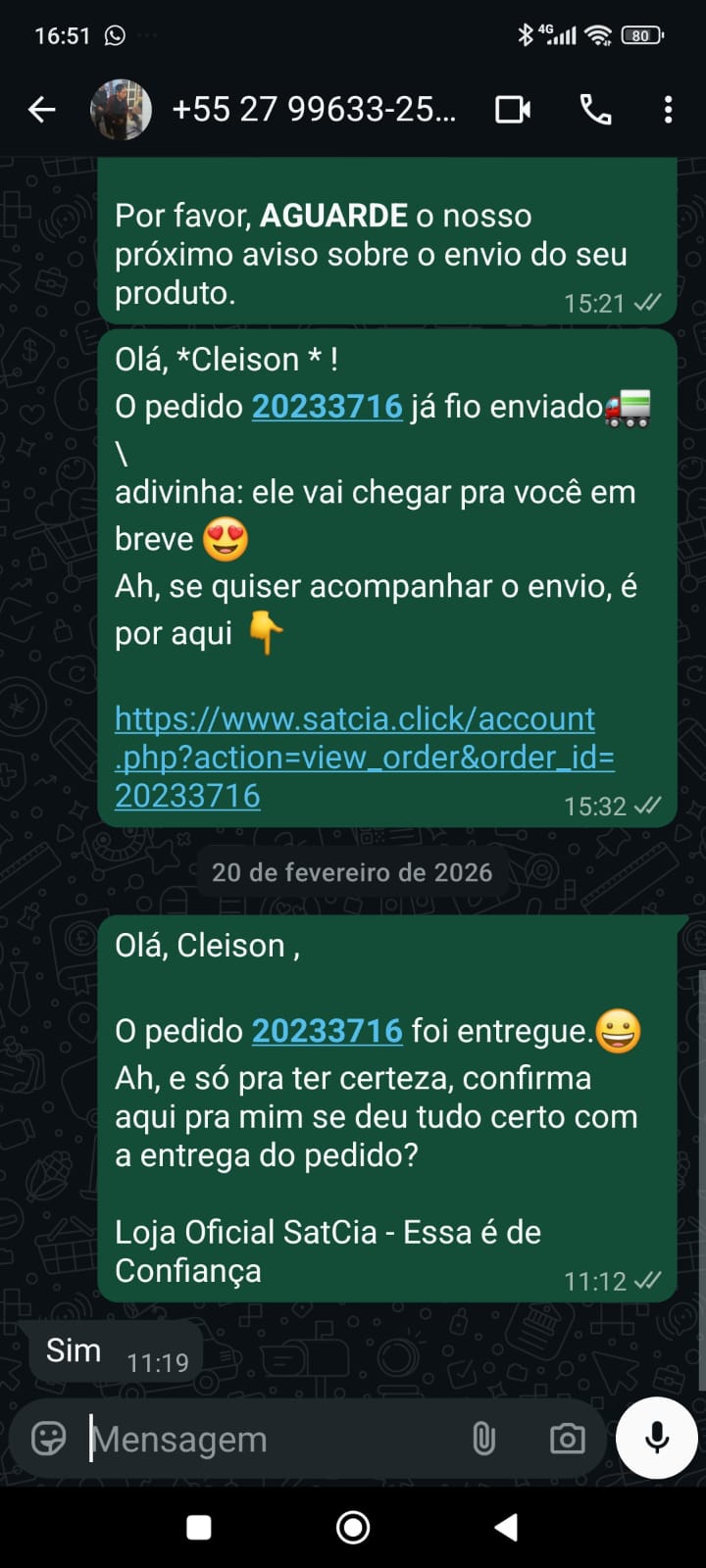Screen dimensions: 706x1568
Task: Open the satcia.click order tracking link
Action: 363,757
